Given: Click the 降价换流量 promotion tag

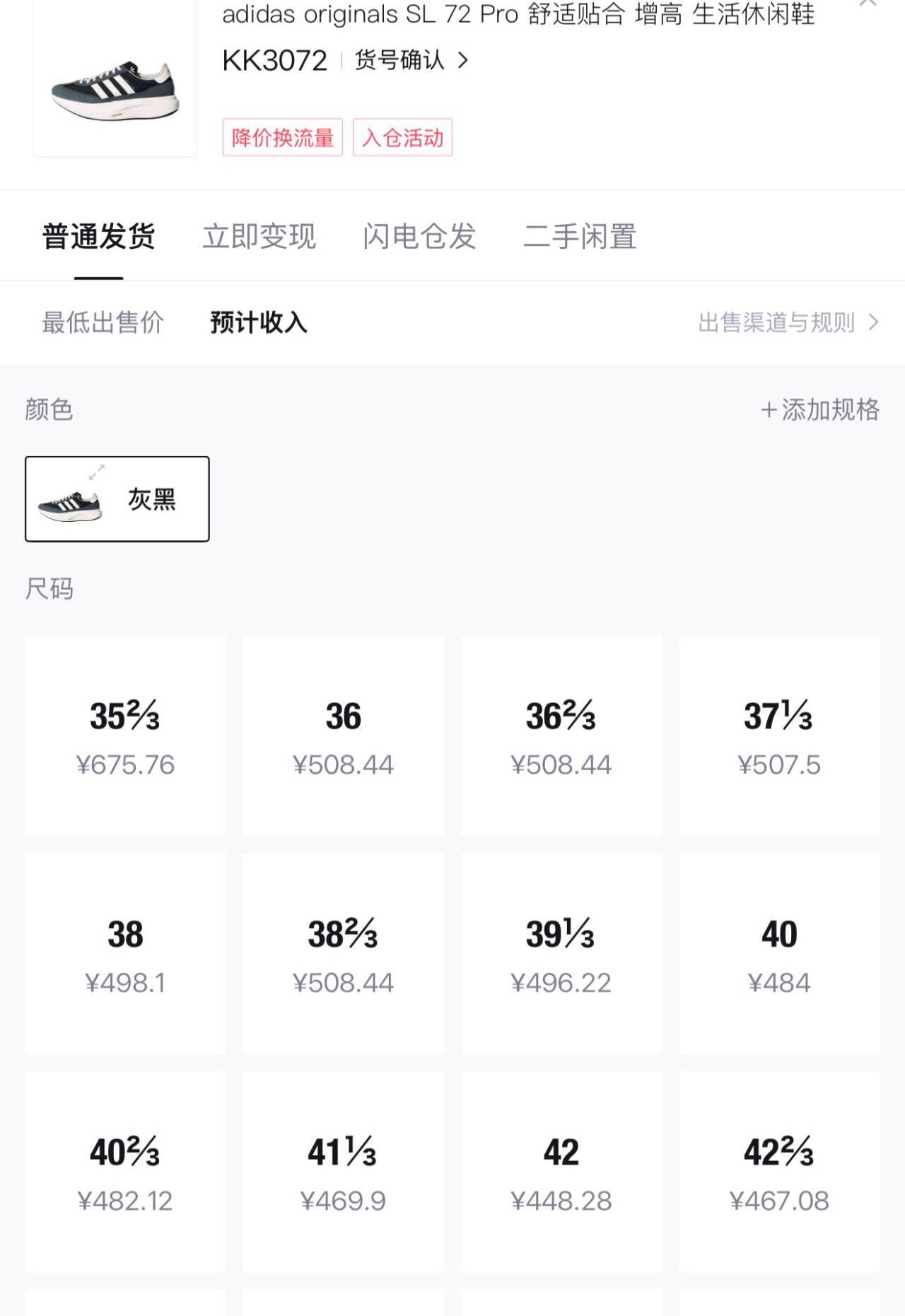Looking at the screenshot, I should tap(282, 139).
